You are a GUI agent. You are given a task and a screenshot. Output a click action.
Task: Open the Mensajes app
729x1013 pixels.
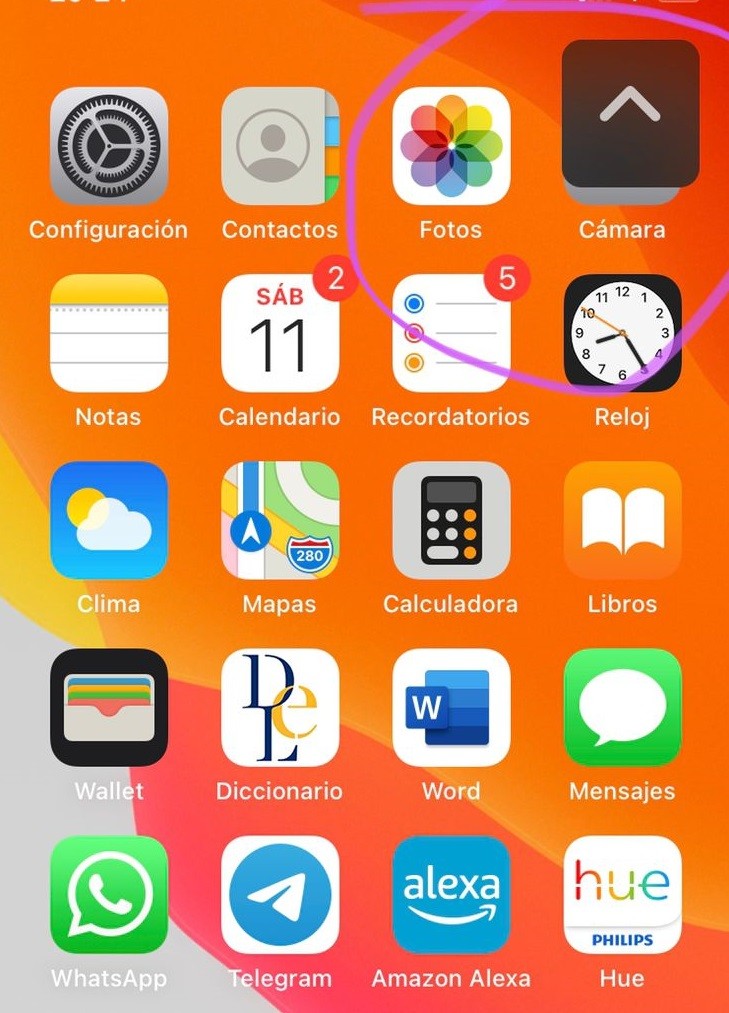pos(622,707)
